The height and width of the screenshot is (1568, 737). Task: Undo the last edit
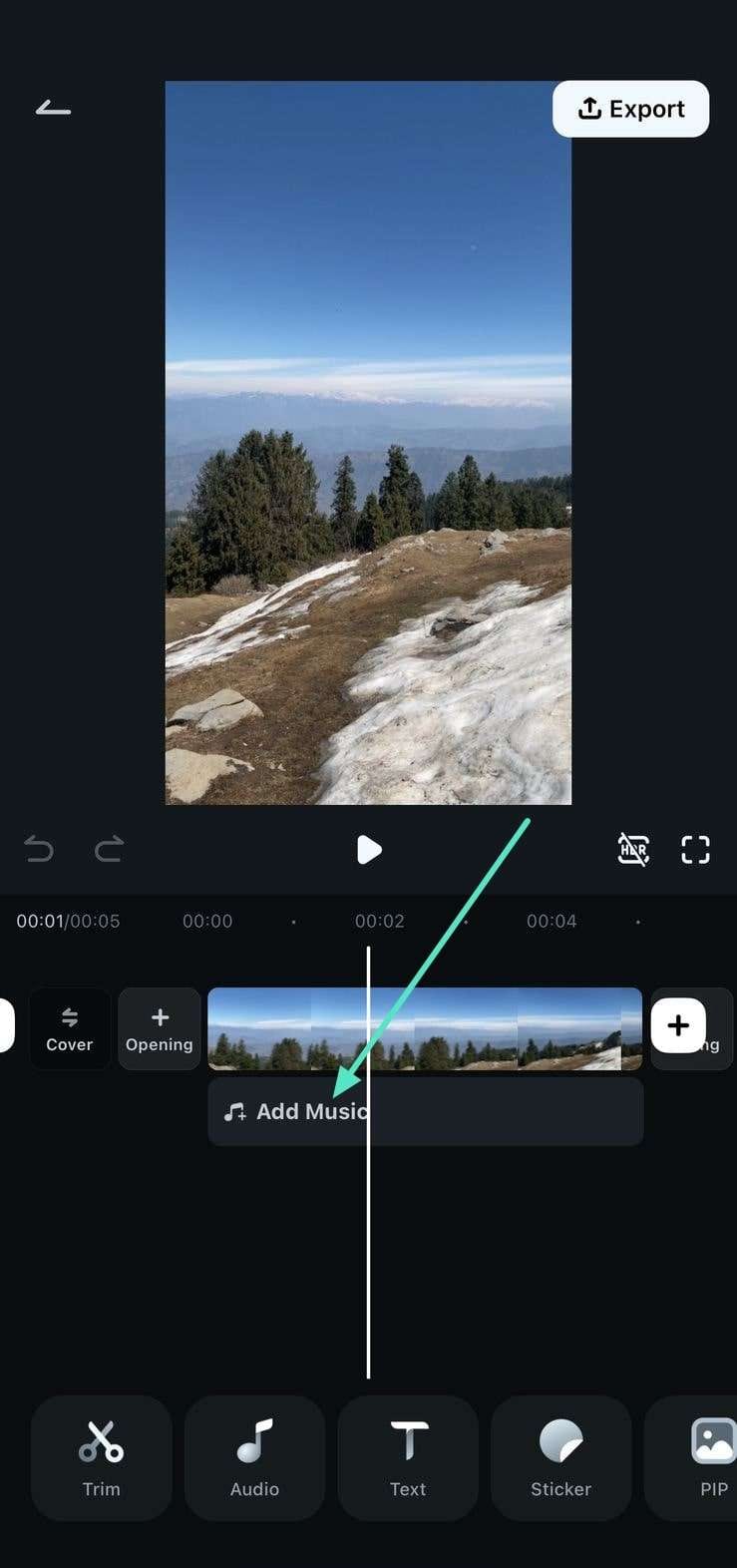(x=39, y=850)
